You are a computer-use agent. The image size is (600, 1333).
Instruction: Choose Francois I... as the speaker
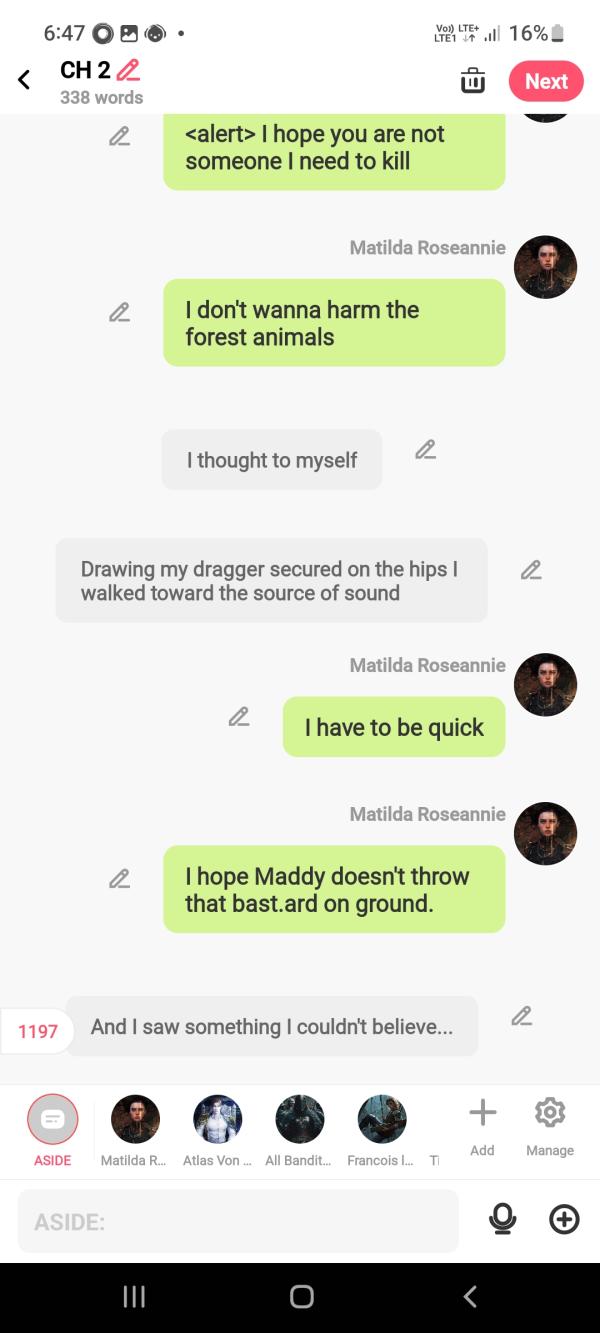pyautogui.click(x=381, y=1130)
